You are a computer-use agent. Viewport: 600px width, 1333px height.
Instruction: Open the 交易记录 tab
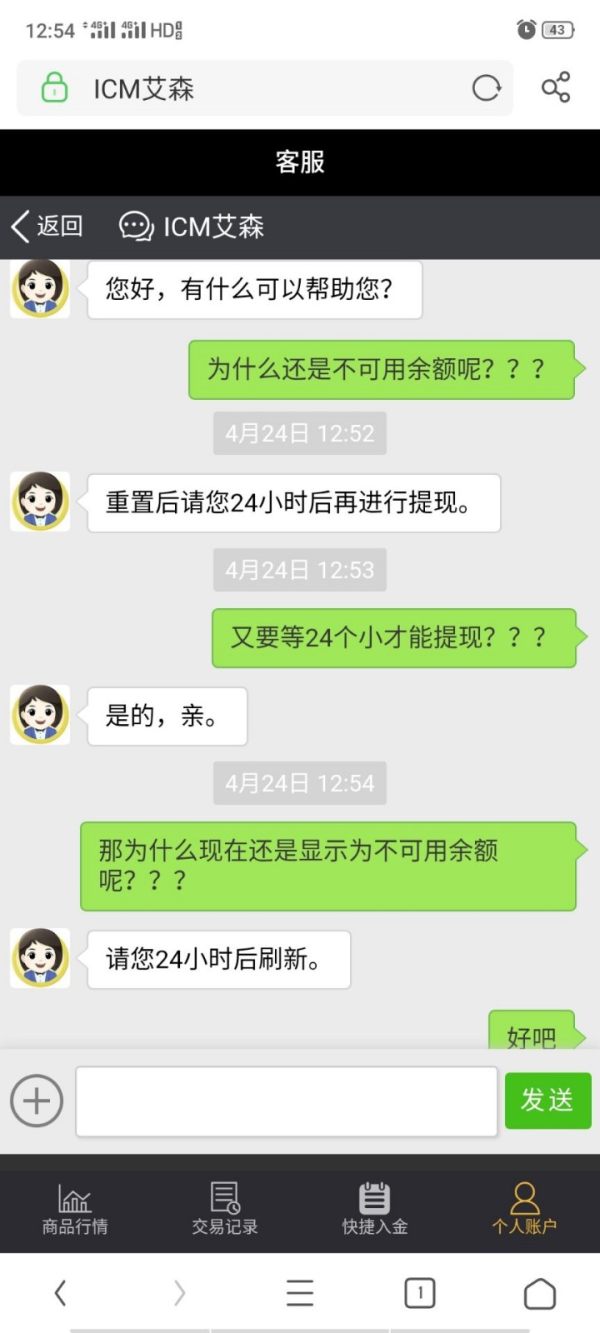tap(225, 1209)
